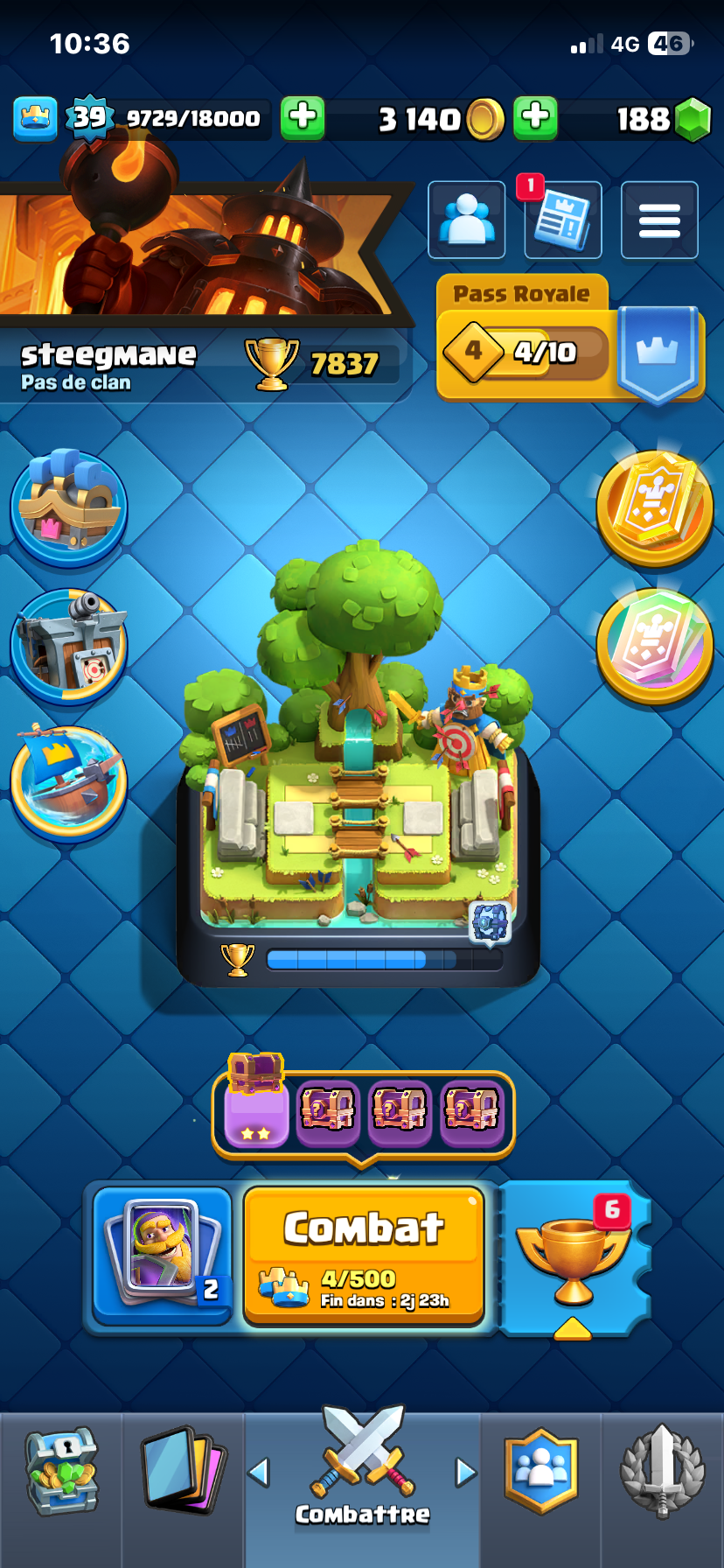Open the sword laurel events tab
724x1568 pixels.
[x=662, y=1472]
